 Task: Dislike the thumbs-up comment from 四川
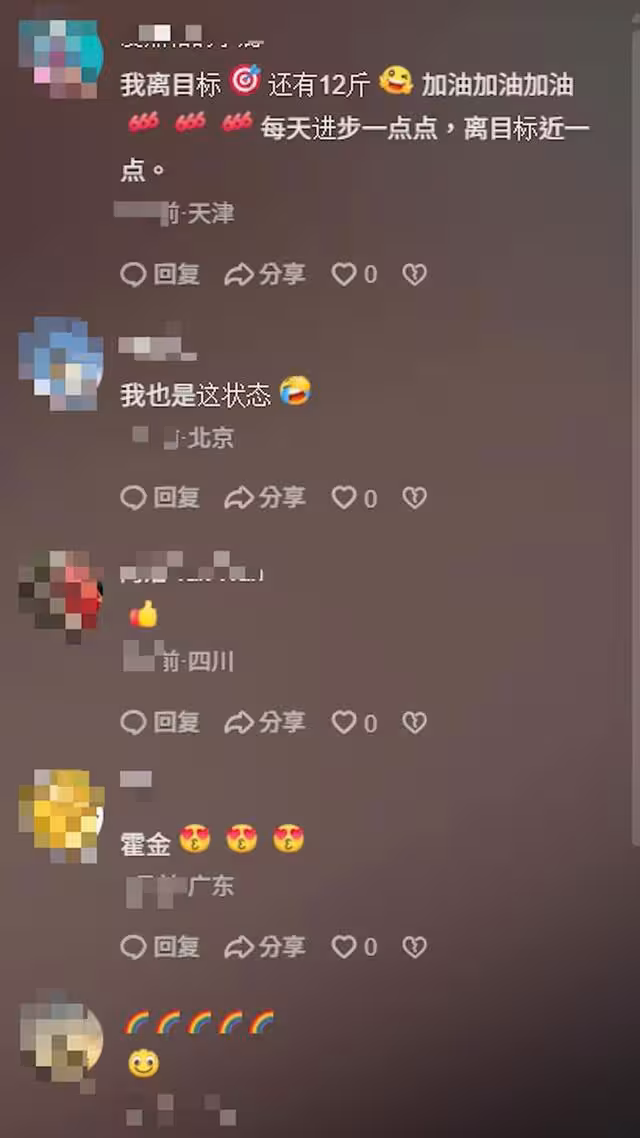tap(415, 721)
